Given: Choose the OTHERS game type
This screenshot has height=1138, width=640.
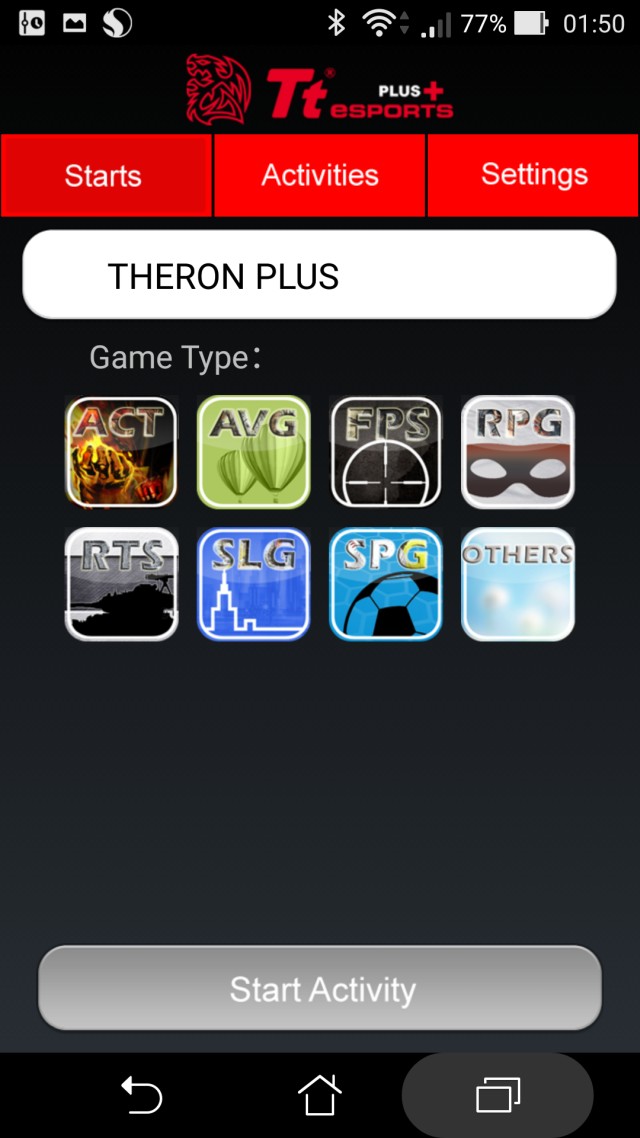Looking at the screenshot, I should [x=518, y=584].
